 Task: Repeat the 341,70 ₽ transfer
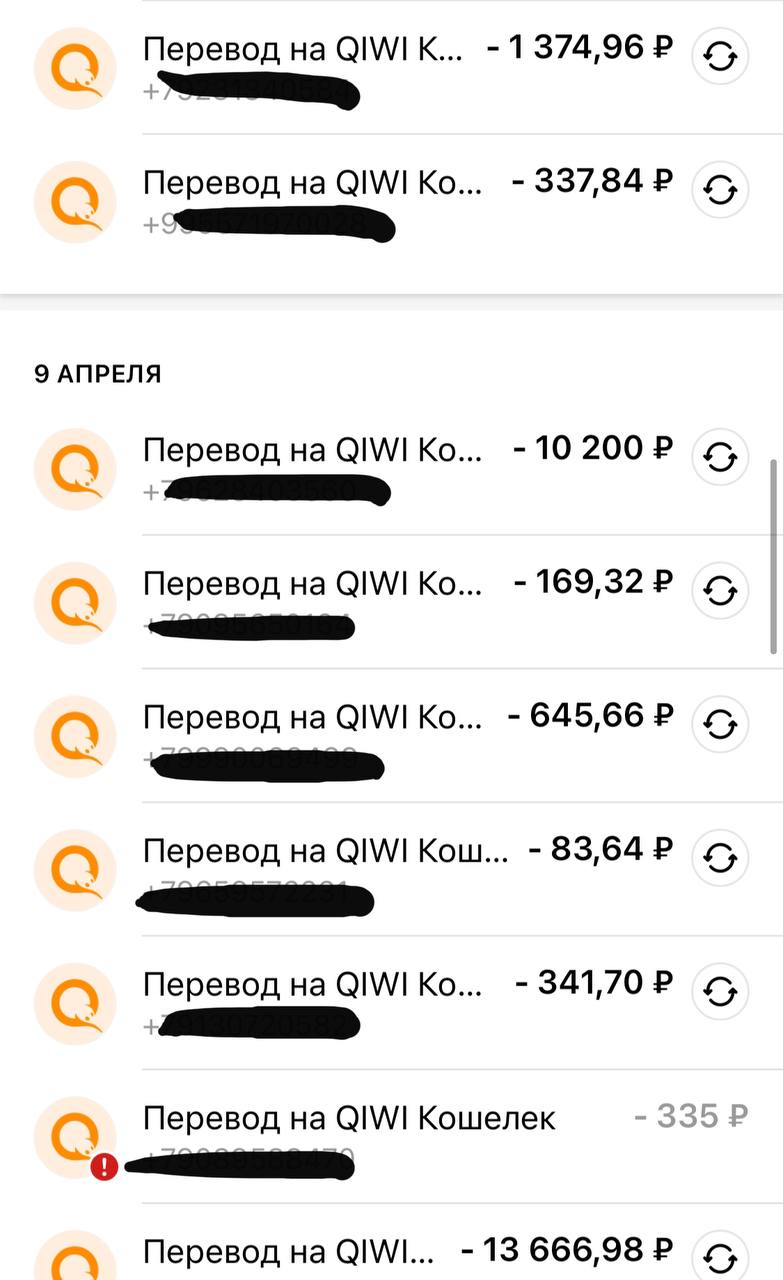pos(720,992)
